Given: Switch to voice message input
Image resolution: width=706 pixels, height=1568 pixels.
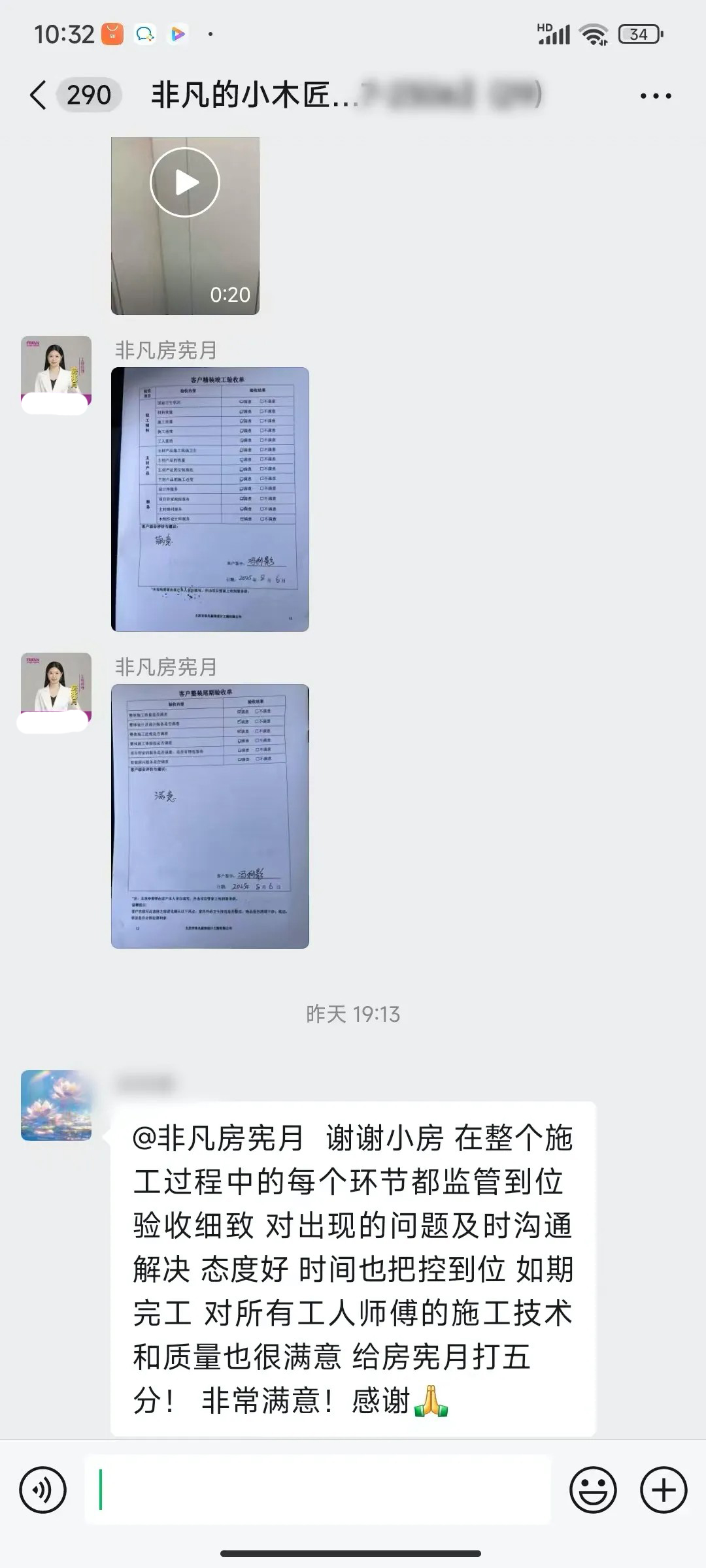Looking at the screenshot, I should [x=43, y=1490].
